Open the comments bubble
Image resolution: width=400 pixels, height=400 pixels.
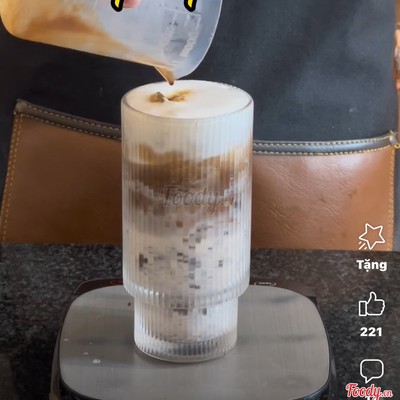pos(372,371)
